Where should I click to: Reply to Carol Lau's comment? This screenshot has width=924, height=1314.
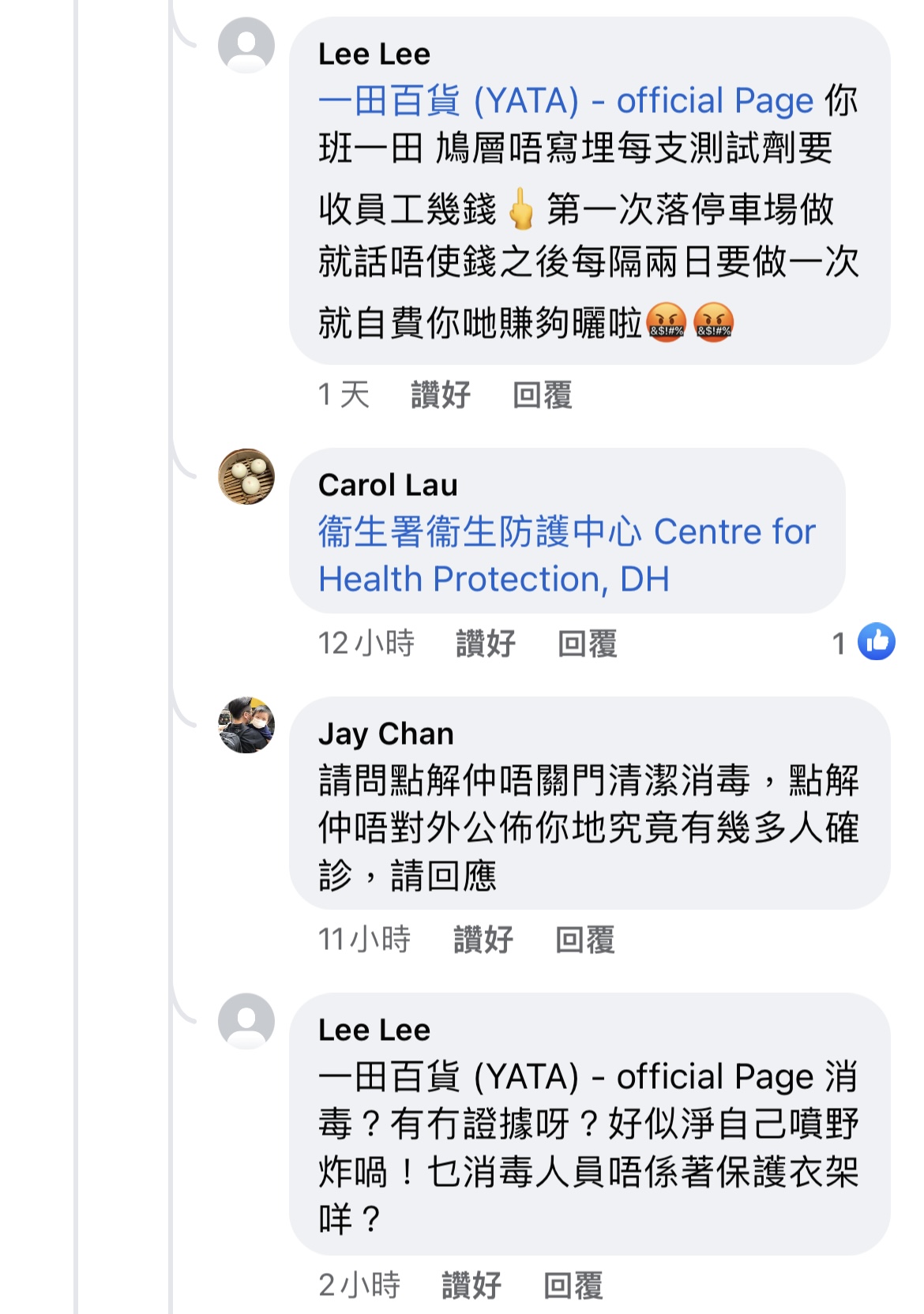587,644
